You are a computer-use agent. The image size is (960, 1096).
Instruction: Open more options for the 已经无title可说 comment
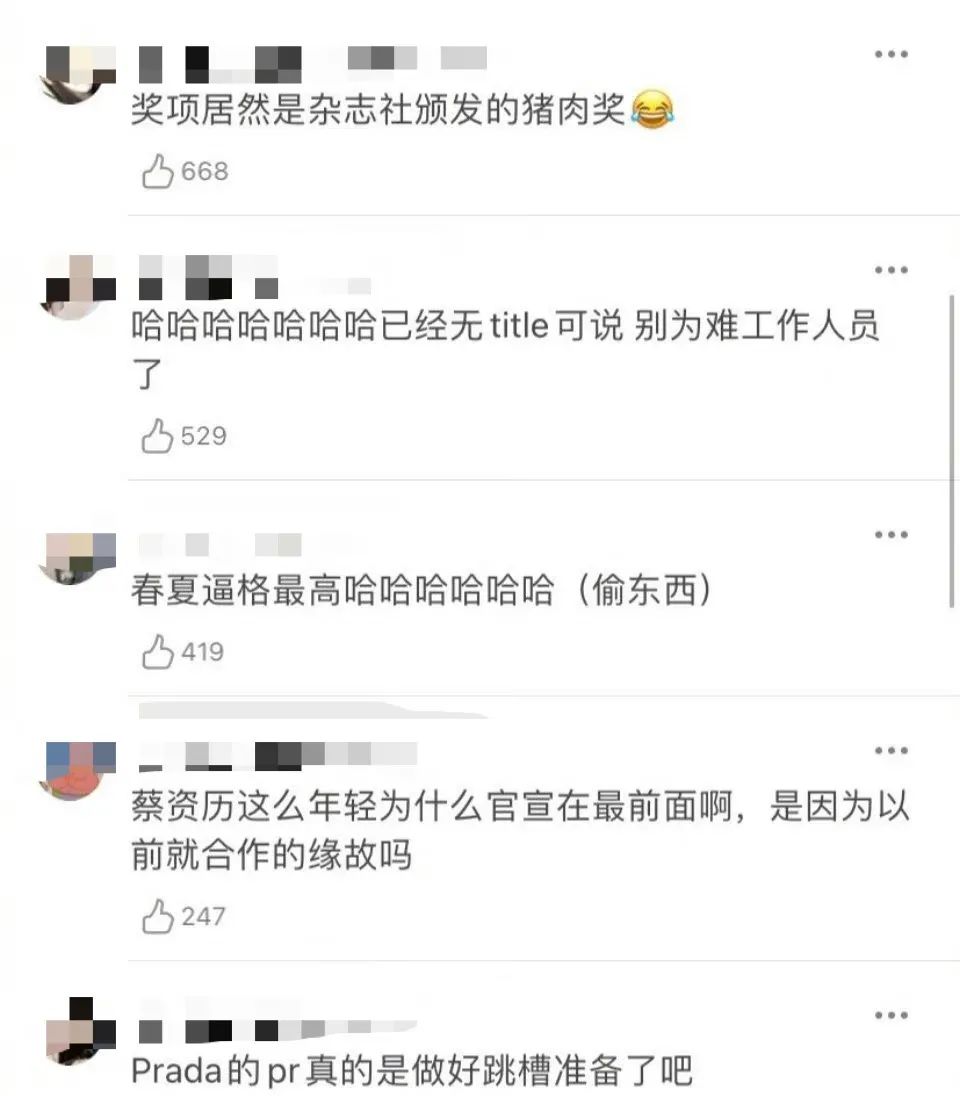890,270
